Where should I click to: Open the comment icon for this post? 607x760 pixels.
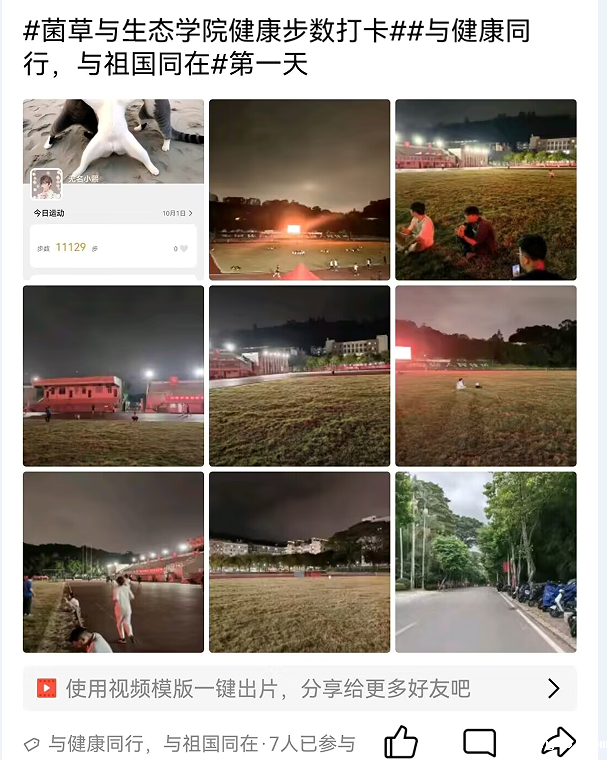pos(480,742)
